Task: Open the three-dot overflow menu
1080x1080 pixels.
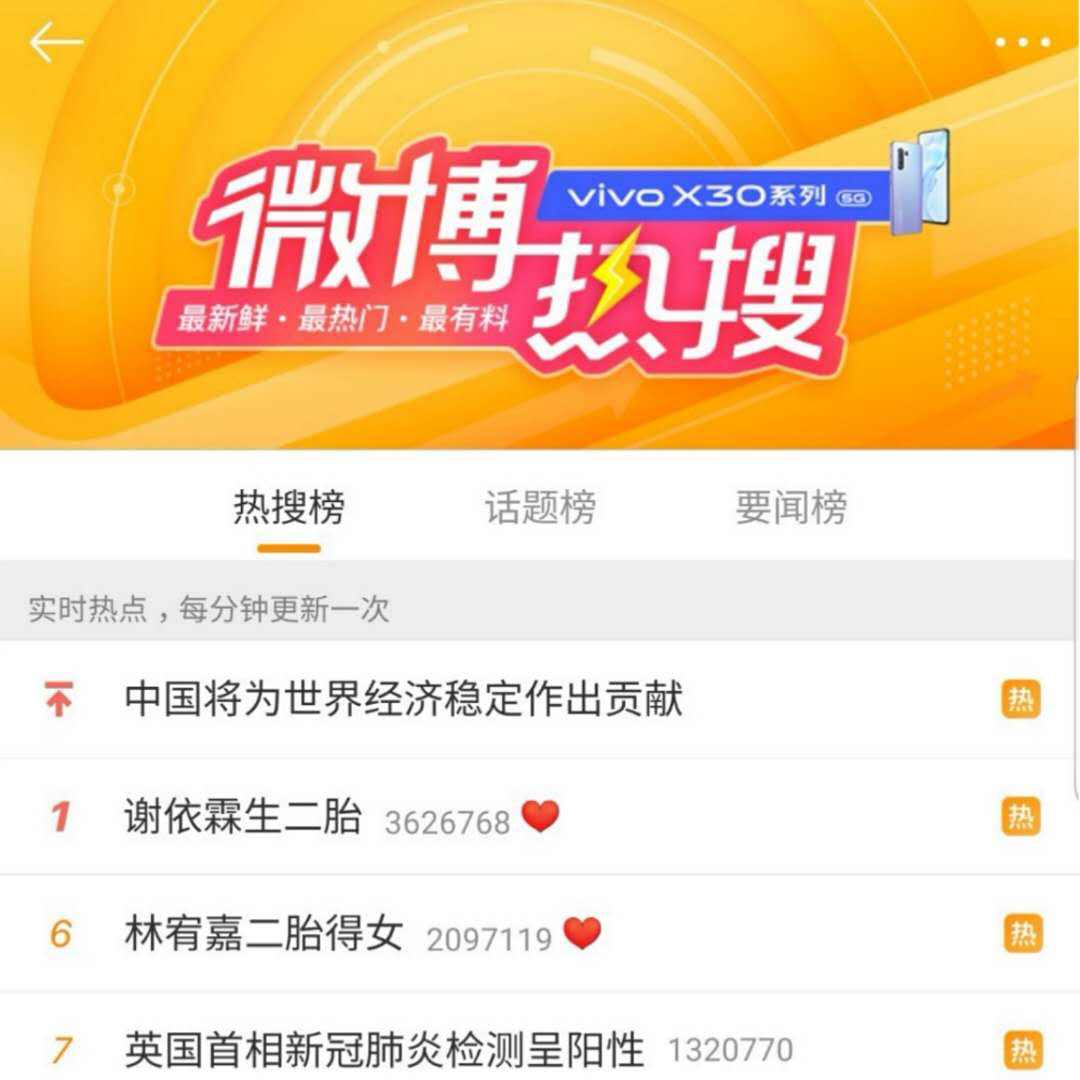Action: coord(1022,42)
